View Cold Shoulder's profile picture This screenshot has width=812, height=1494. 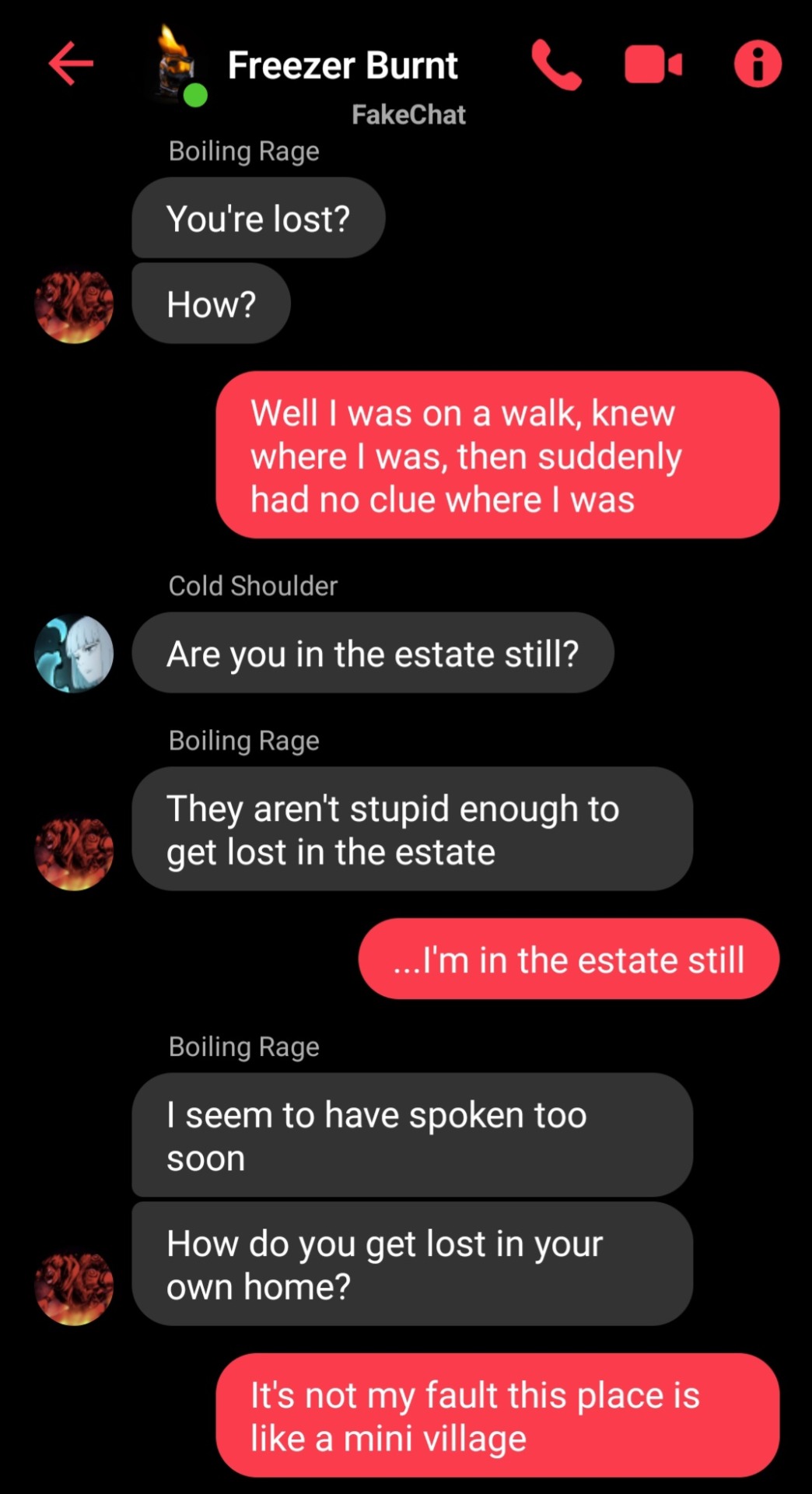pyautogui.click(x=74, y=654)
